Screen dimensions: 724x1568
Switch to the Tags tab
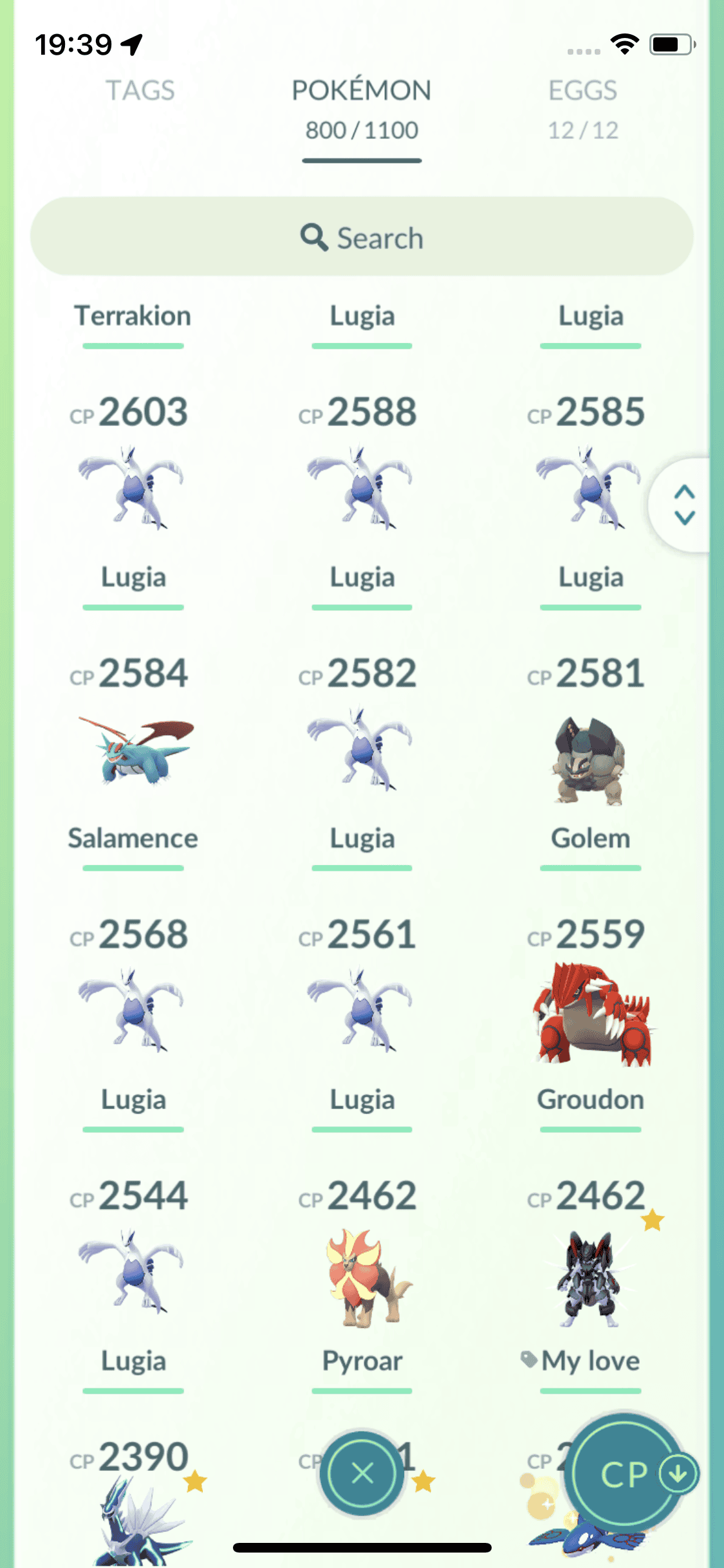(x=140, y=91)
